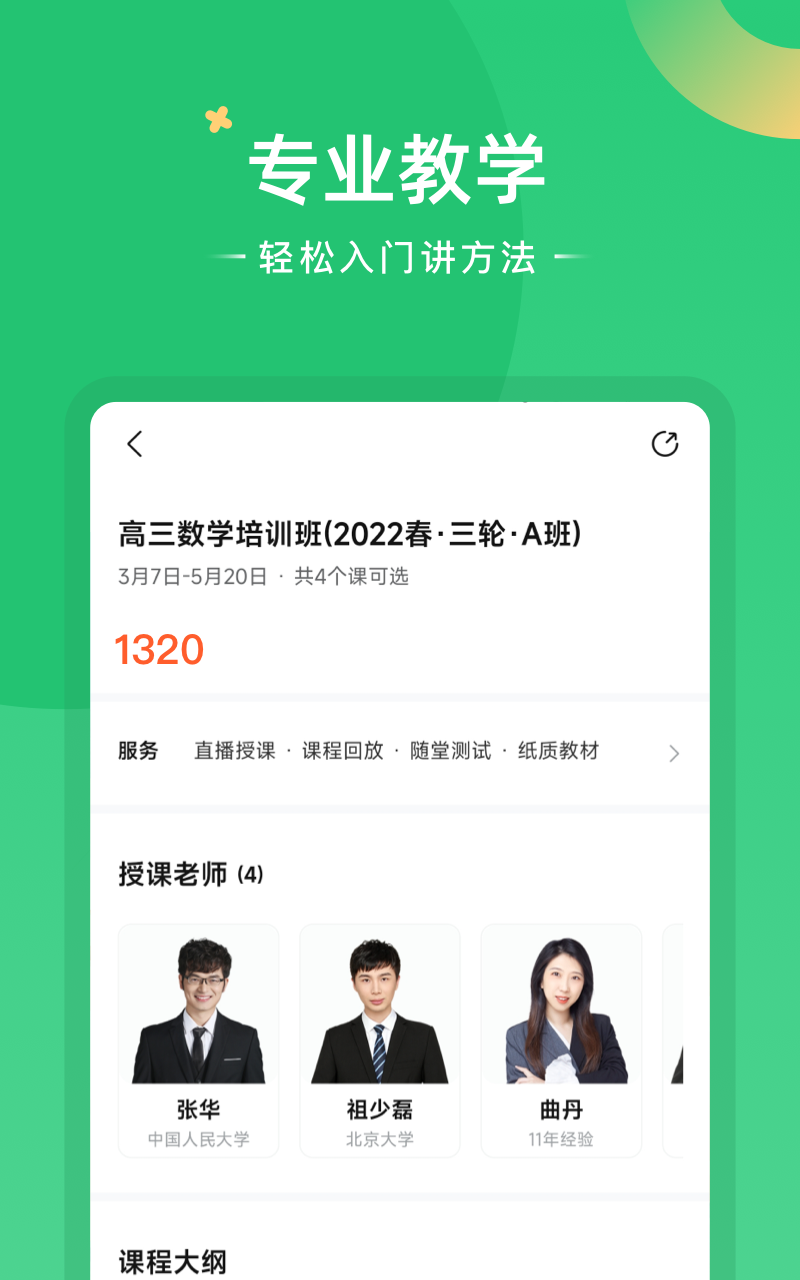Click teacher name 张华 under the photo
The width and height of the screenshot is (800, 1280).
point(198,1110)
